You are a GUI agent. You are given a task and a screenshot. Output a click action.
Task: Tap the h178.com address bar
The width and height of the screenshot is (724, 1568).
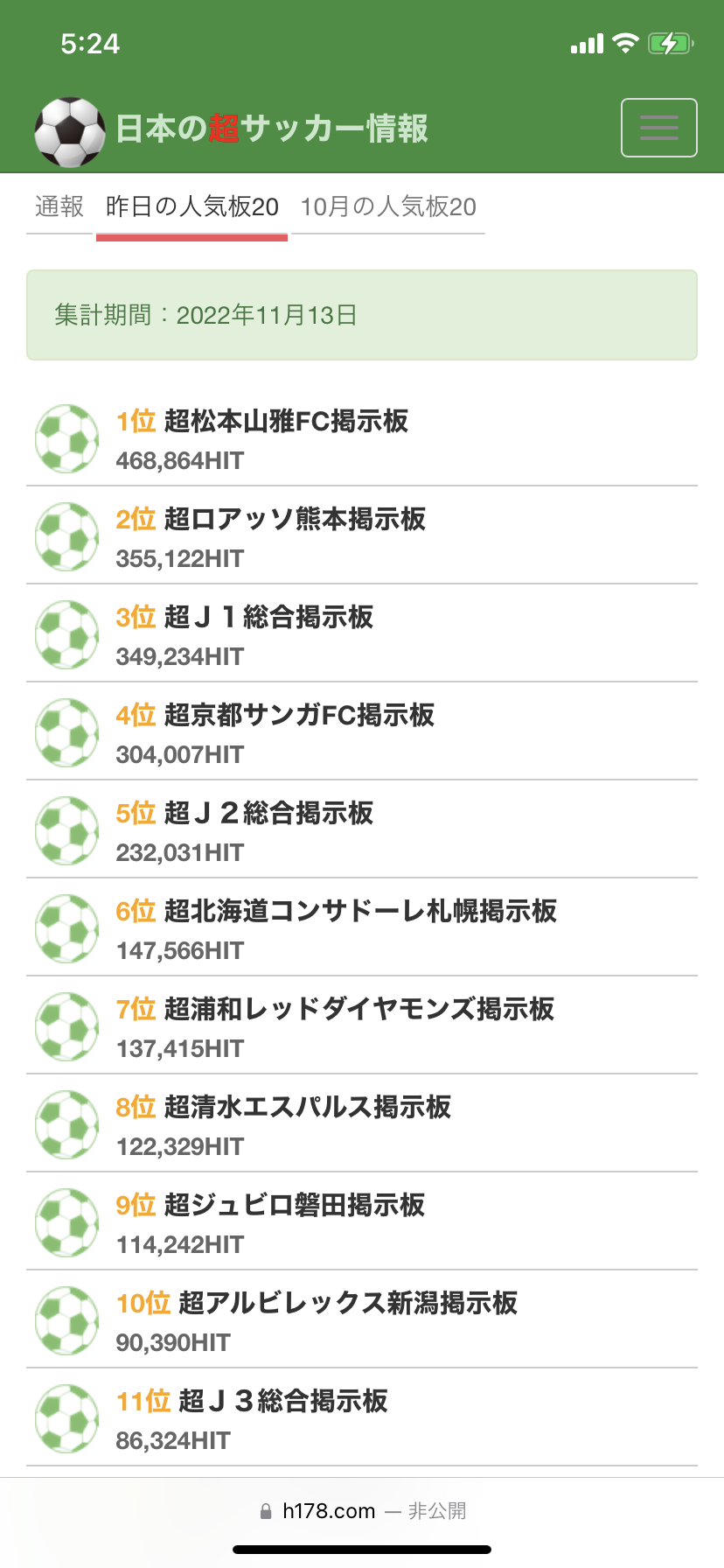click(x=362, y=1511)
